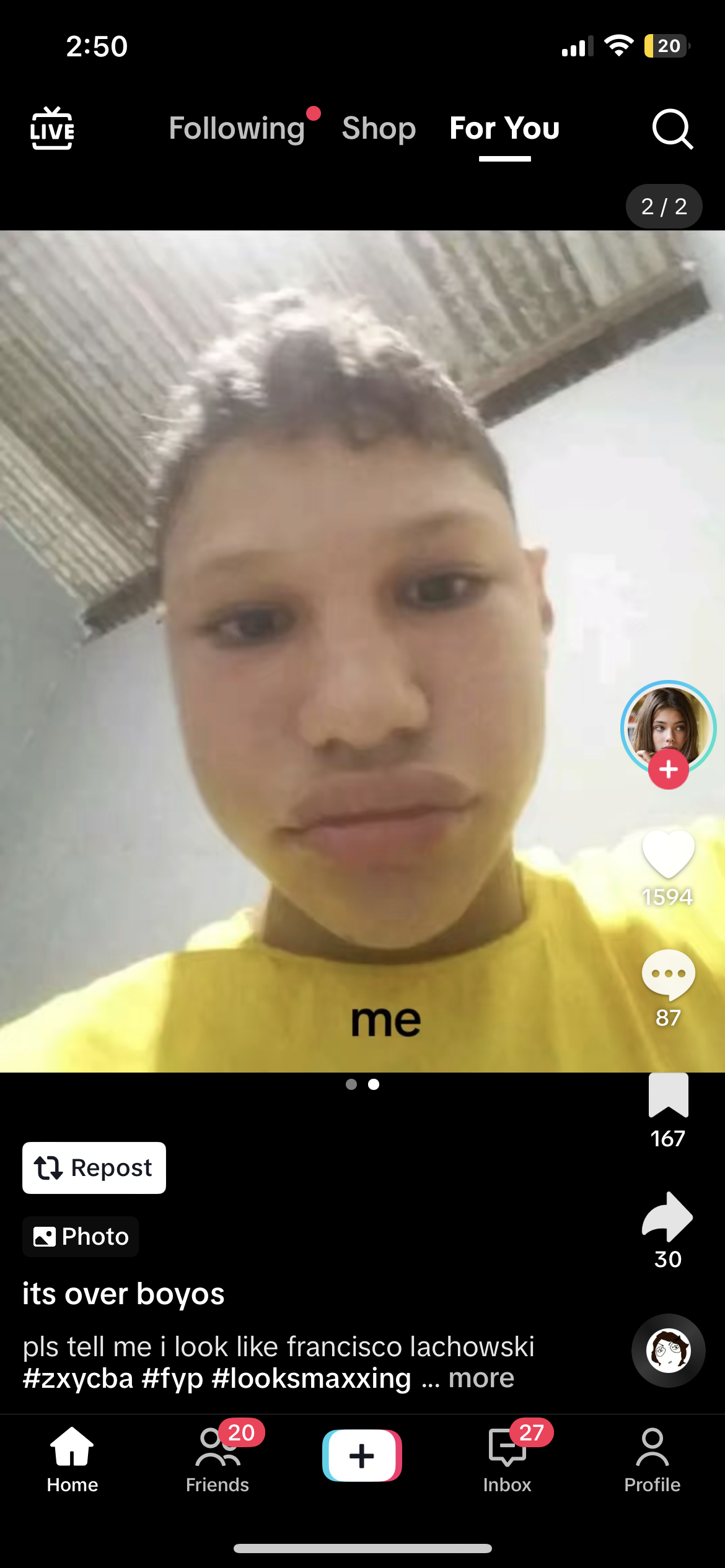Bookmark this post
The height and width of the screenshot is (1568, 725).
click(668, 1095)
